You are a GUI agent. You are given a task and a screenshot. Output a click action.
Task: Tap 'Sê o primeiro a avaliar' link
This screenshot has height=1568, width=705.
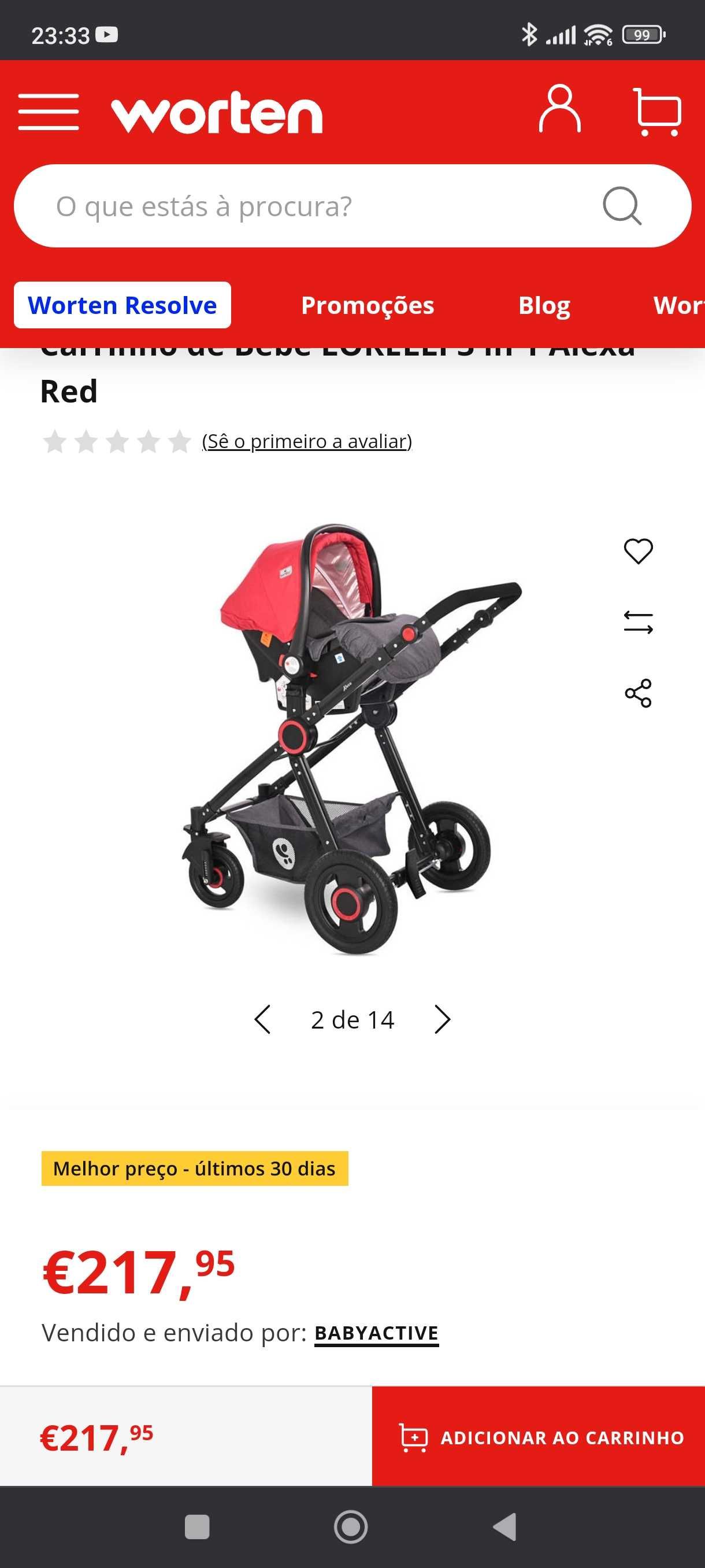click(x=307, y=441)
